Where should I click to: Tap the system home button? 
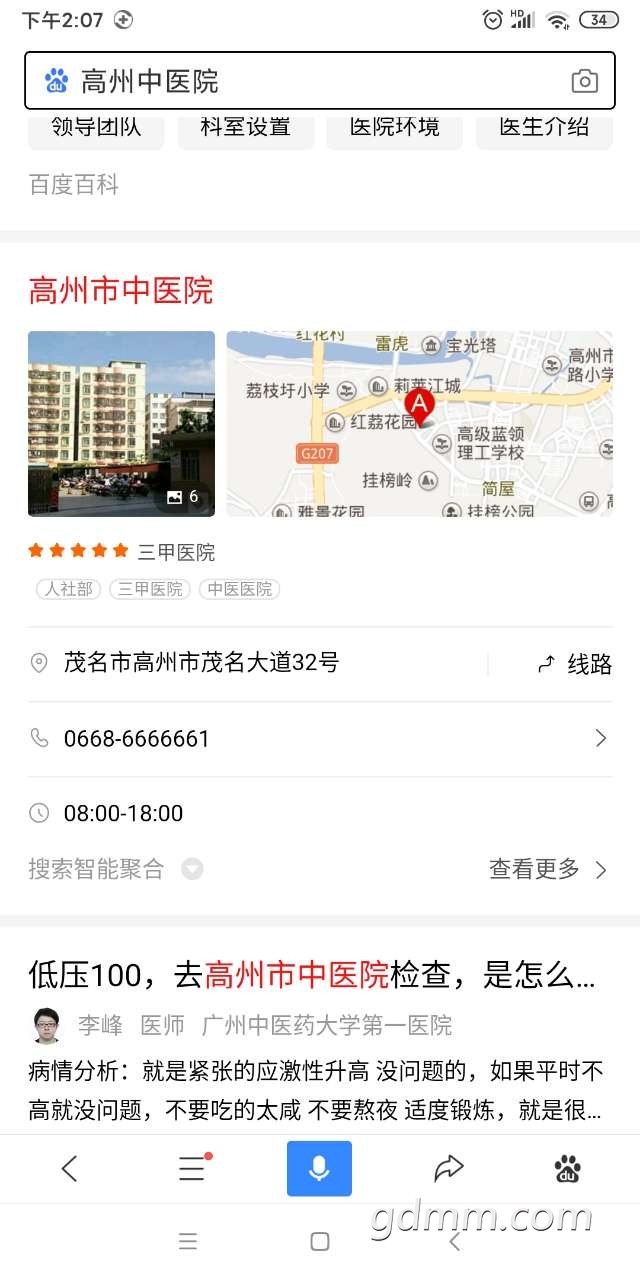320,1241
